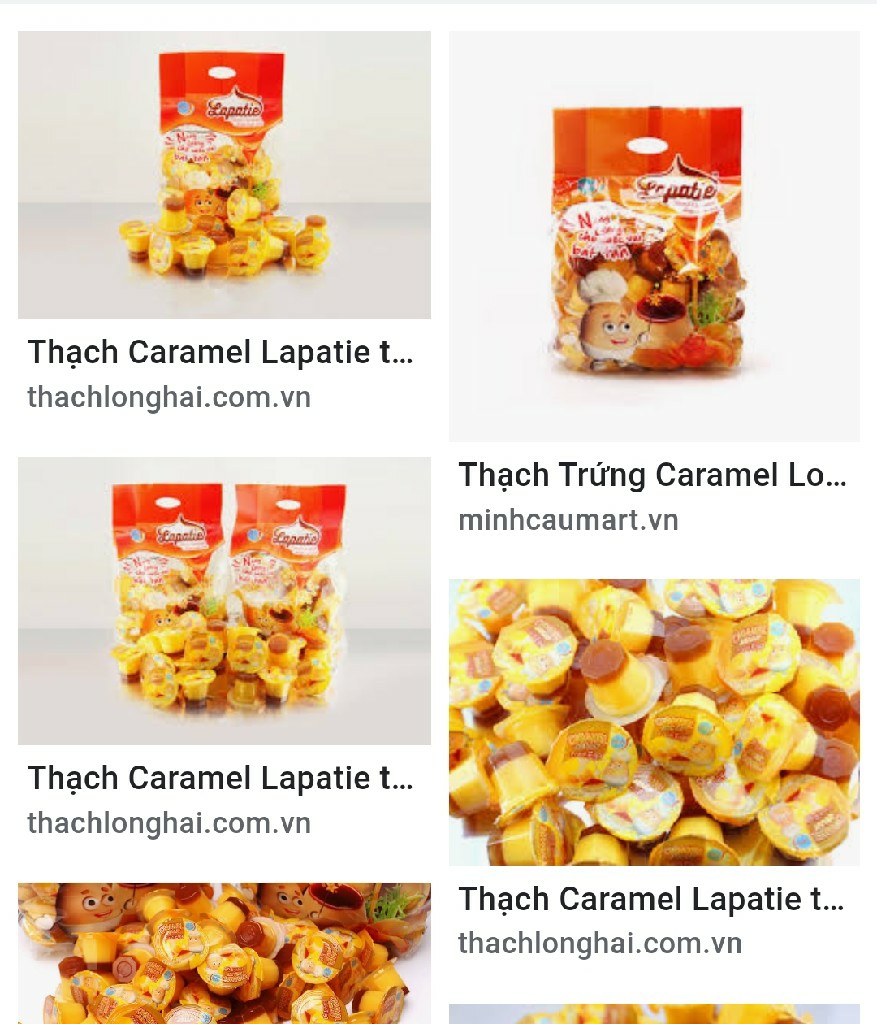Open the two Lapatie bags image result
Screen dimensions: 877x1024
pyautogui.click(x=224, y=601)
